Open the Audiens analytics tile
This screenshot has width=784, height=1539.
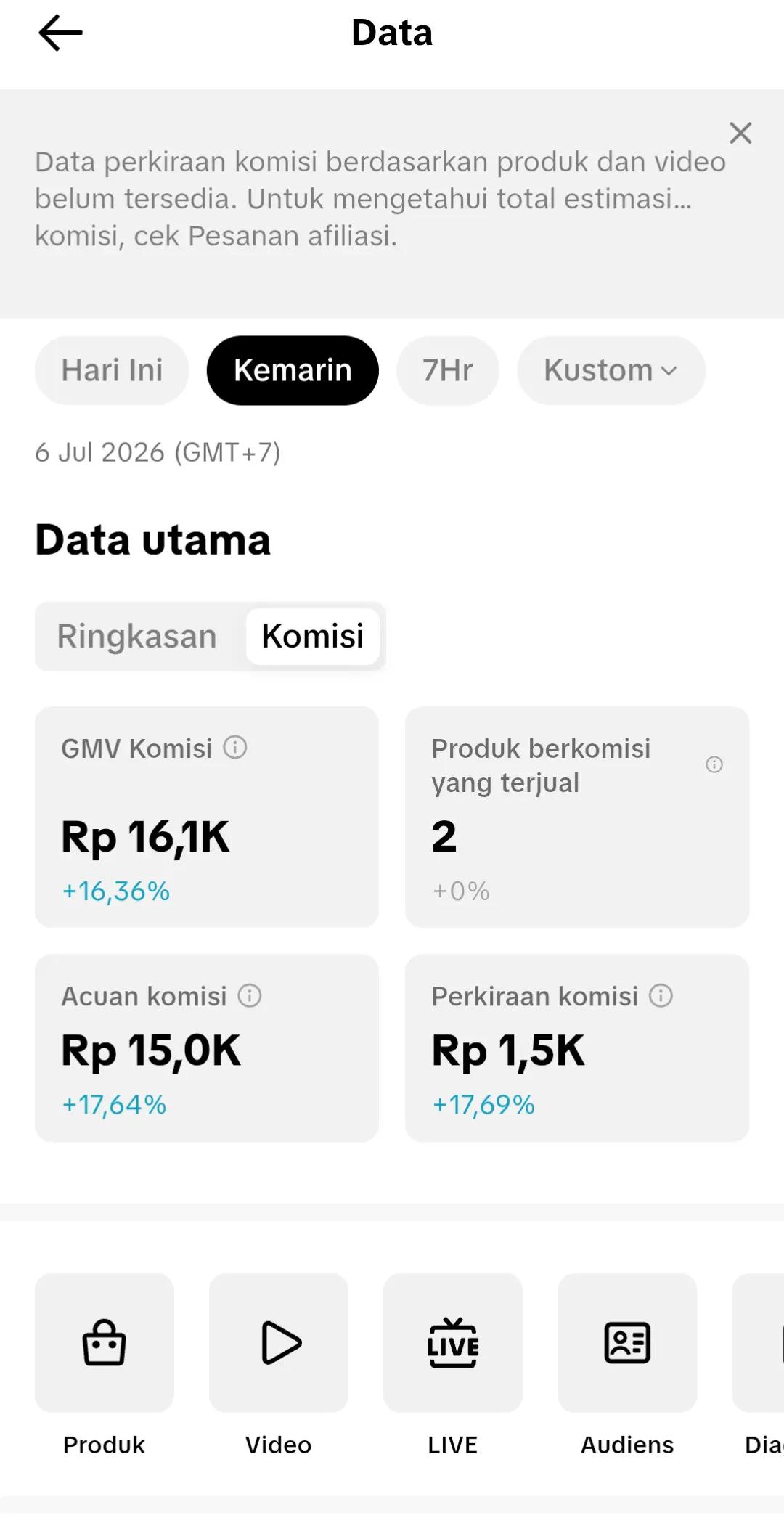click(x=627, y=1365)
